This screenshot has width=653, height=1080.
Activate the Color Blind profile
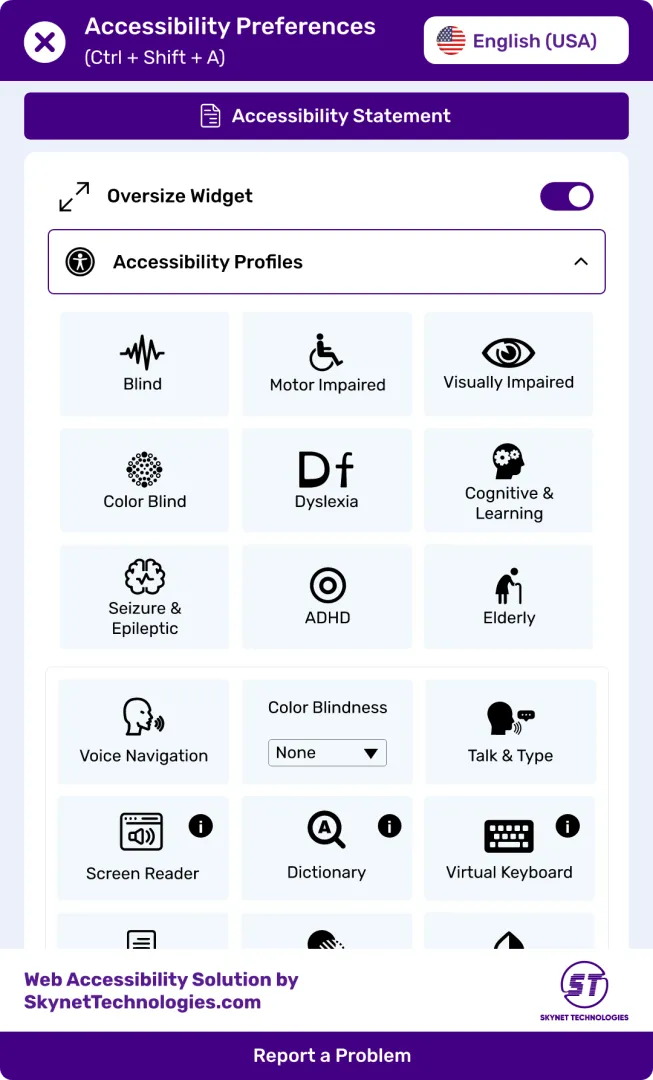pyautogui.click(x=144, y=480)
